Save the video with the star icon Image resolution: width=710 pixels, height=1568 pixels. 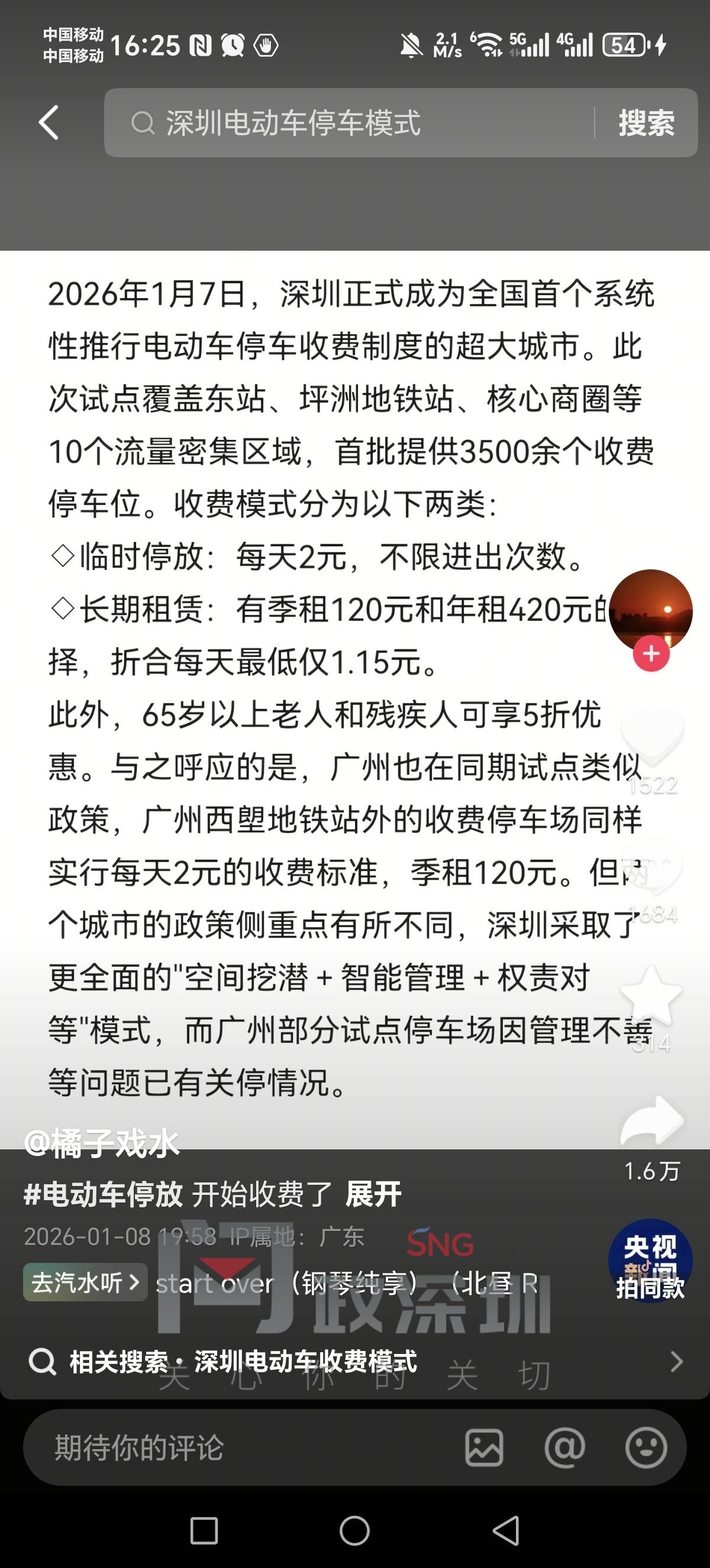(x=651, y=995)
